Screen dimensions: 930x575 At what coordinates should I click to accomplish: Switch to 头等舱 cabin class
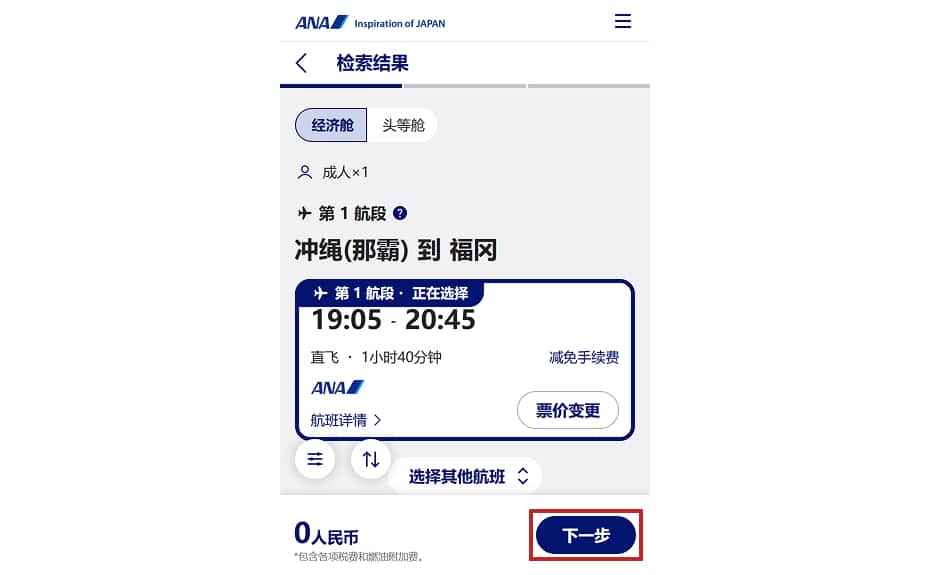point(403,126)
